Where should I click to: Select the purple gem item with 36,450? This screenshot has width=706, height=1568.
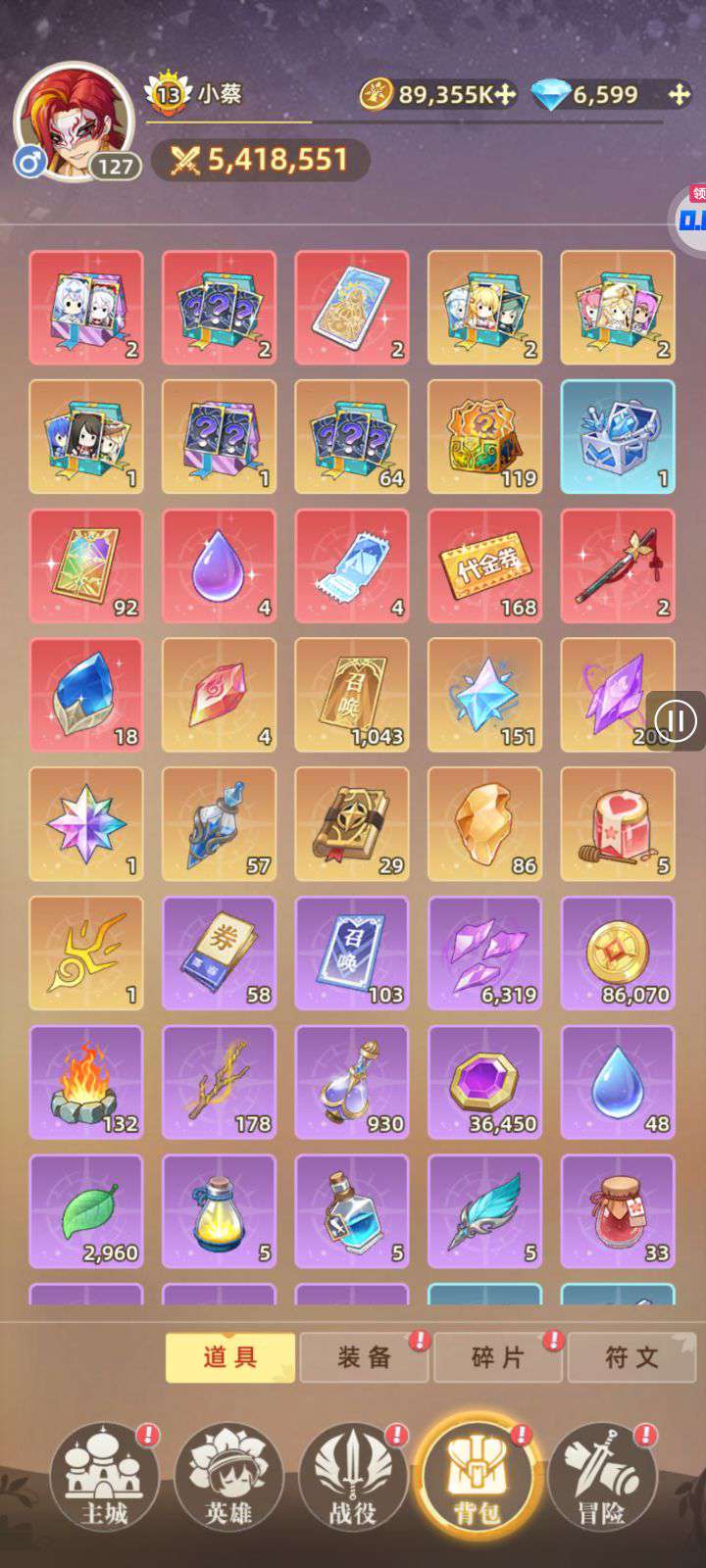click(x=484, y=1083)
